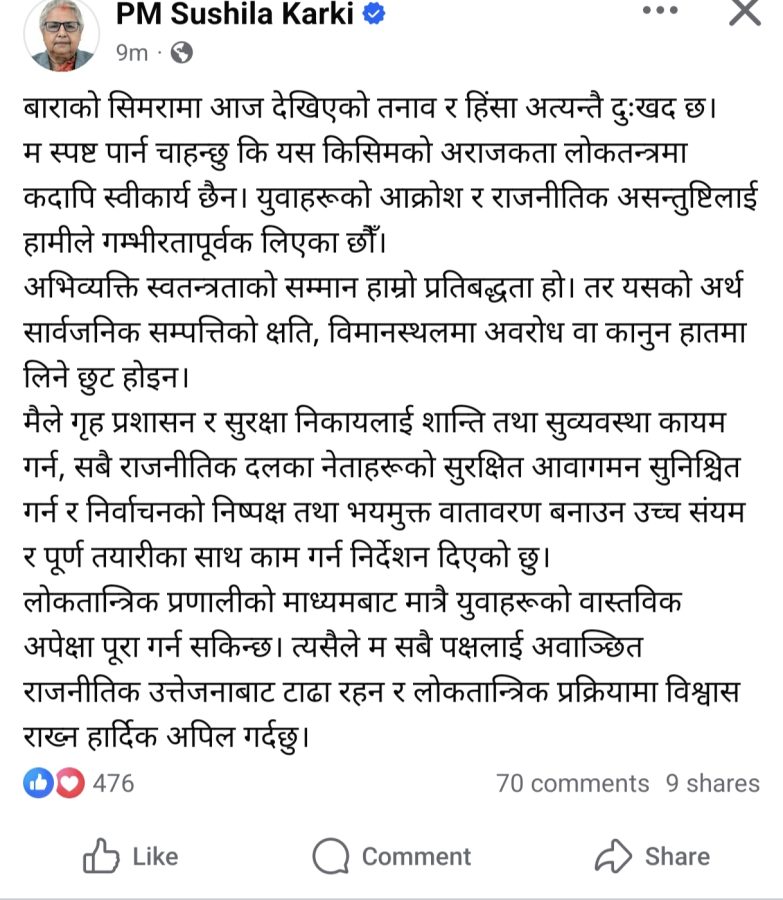This screenshot has height=900, width=783.
Task: Like this post
Action: (x=130, y=856)
